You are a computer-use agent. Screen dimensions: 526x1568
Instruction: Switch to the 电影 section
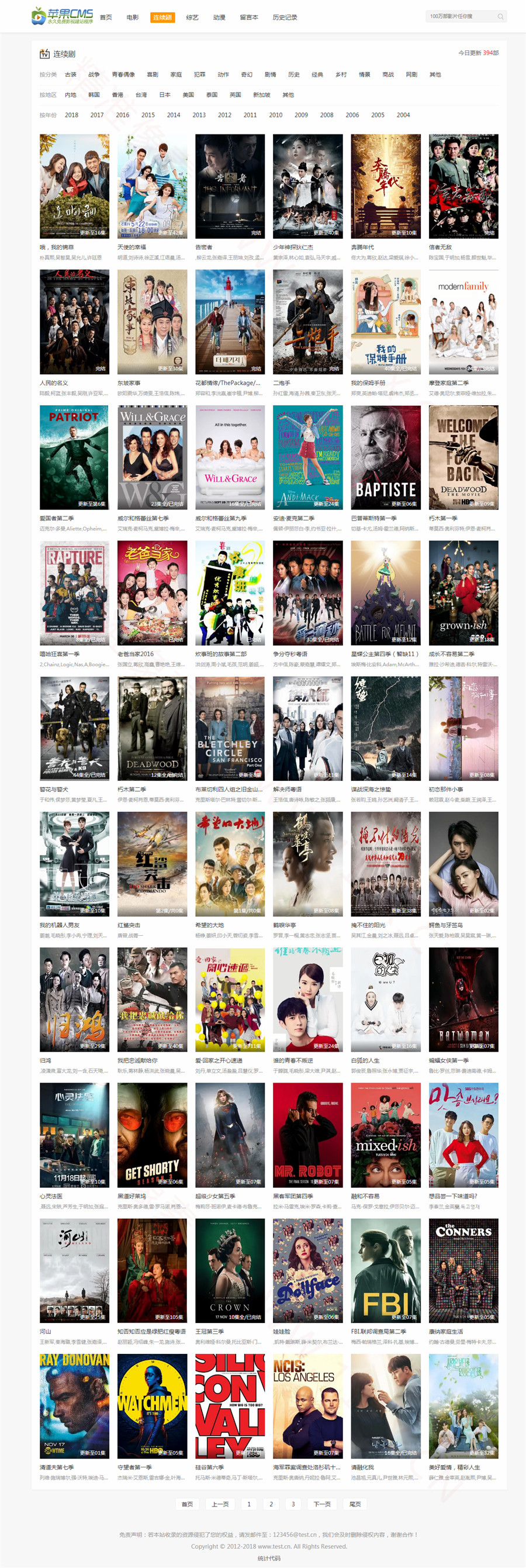pyautogui.click(x=133, y=17)
